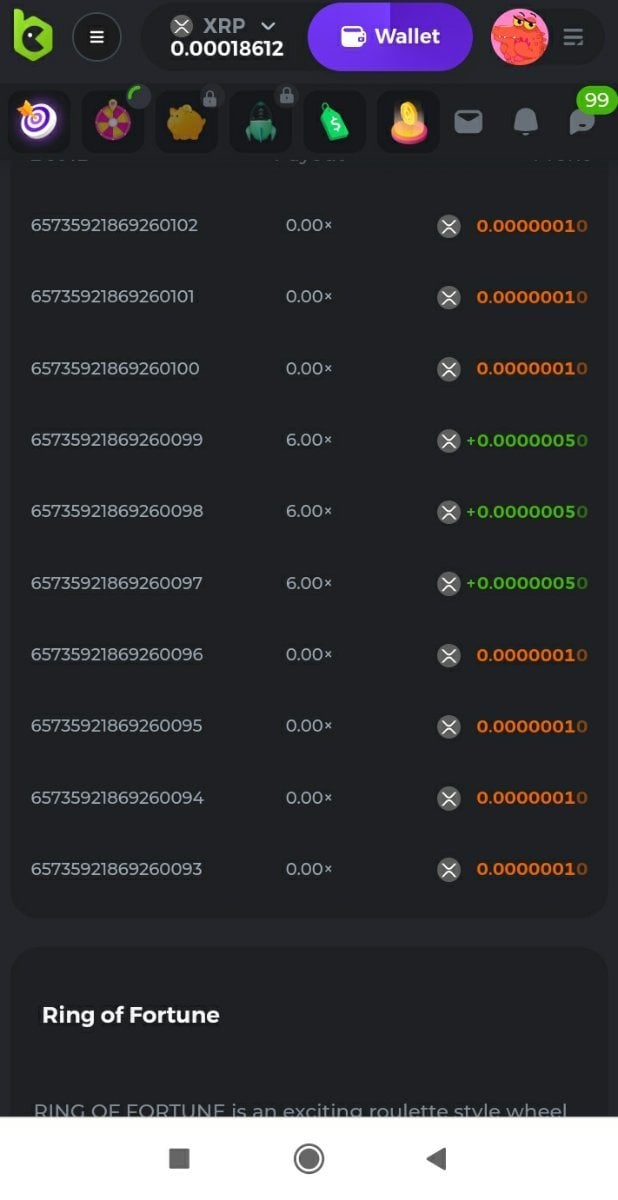Open the chat with 99 badge

[582, 120]
